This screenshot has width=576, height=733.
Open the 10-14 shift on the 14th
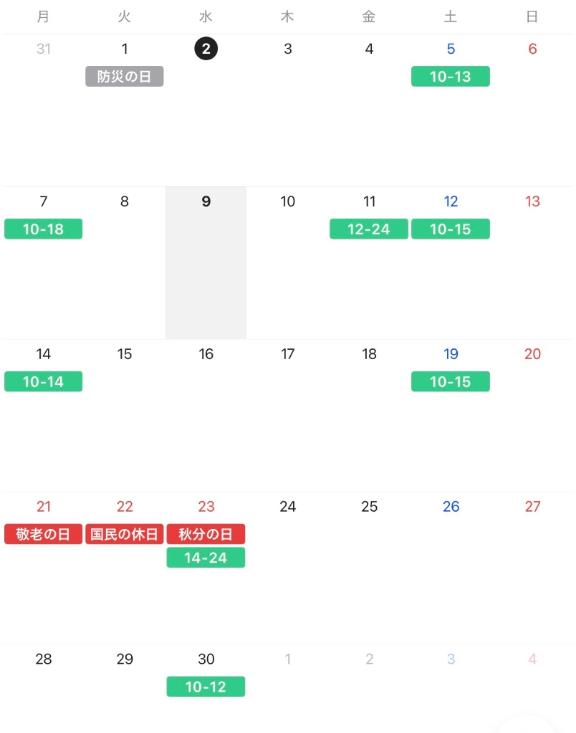point(43,381)
